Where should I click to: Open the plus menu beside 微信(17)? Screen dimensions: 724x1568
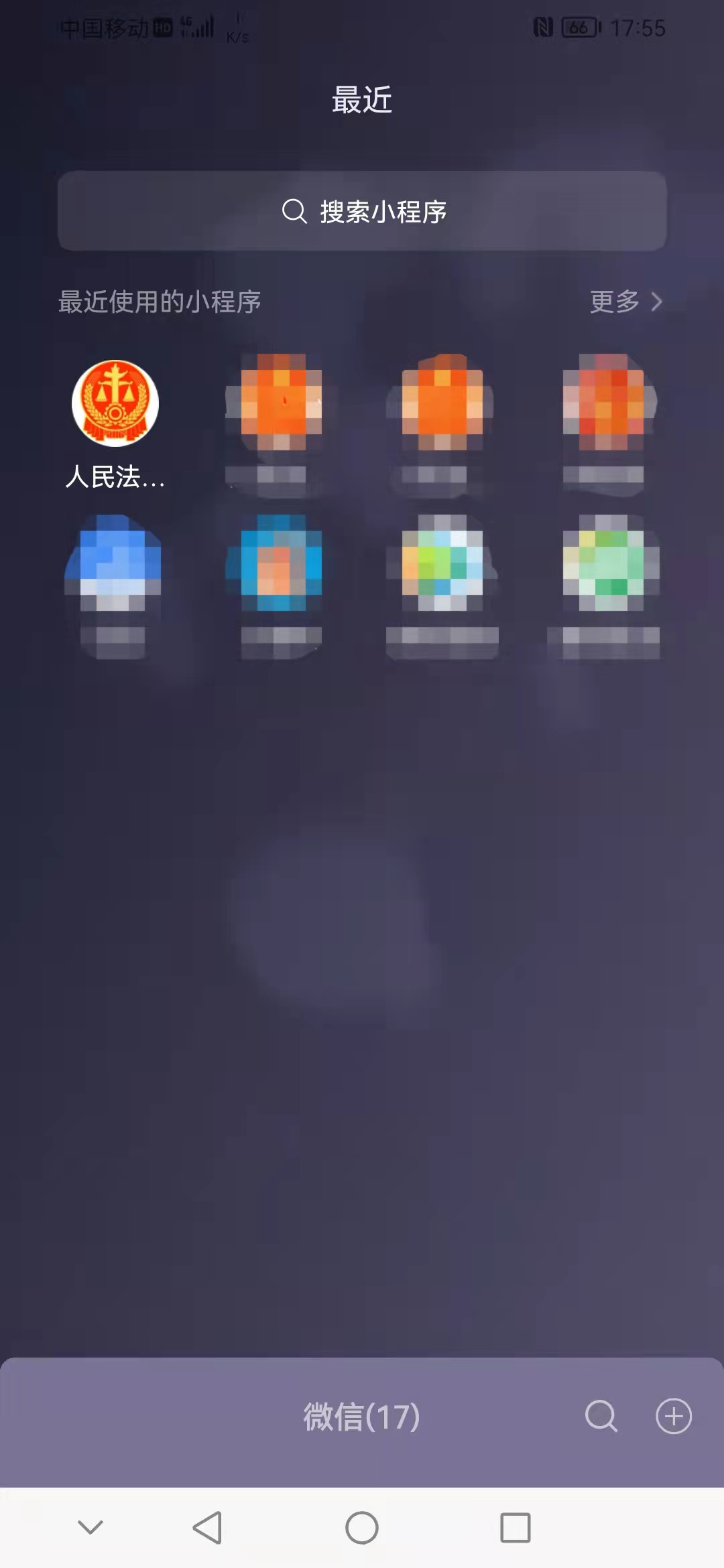point(673,1416)
